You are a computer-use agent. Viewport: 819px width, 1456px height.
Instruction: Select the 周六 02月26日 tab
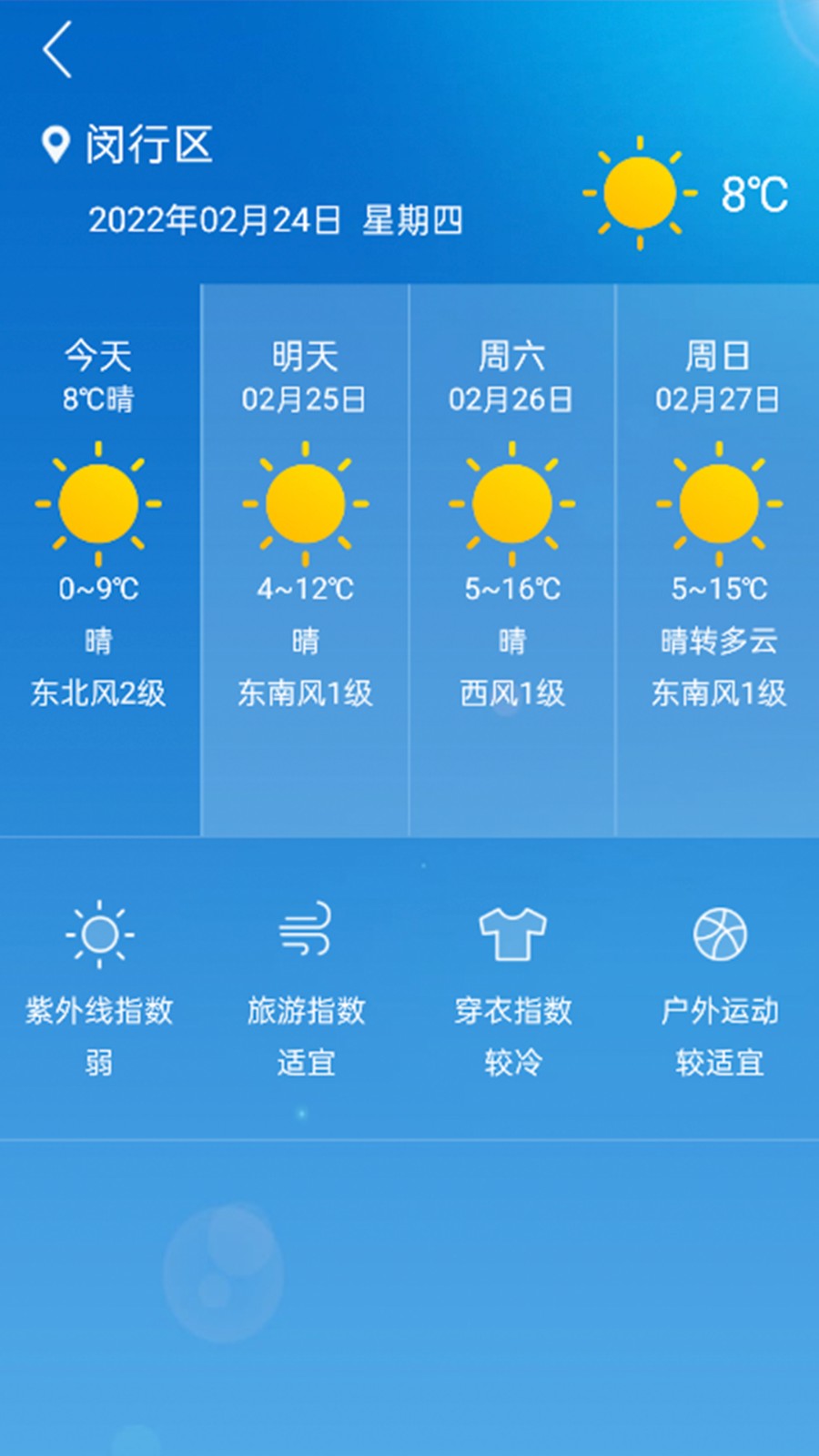513,378
